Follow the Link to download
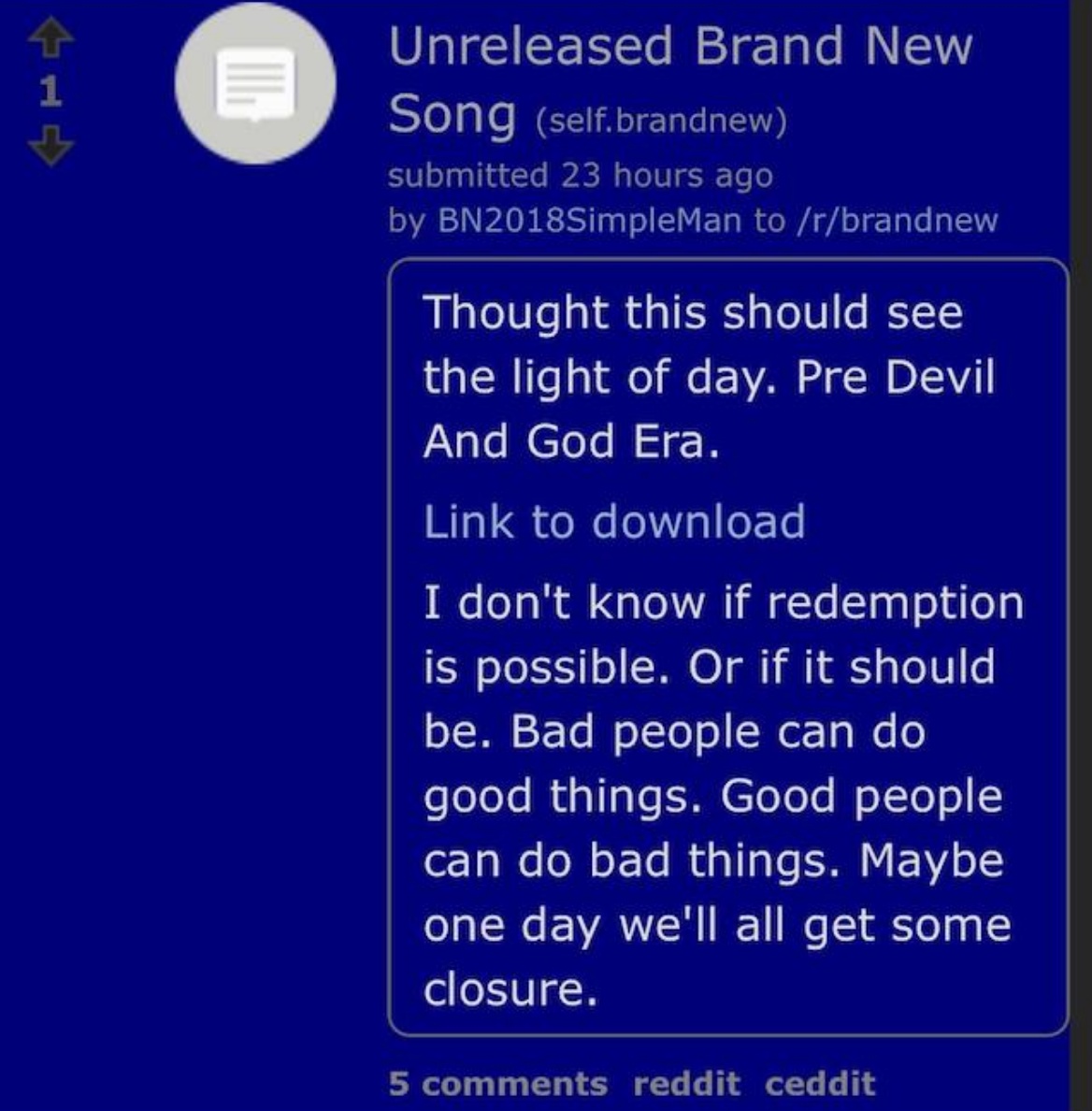 coord(613,521)
